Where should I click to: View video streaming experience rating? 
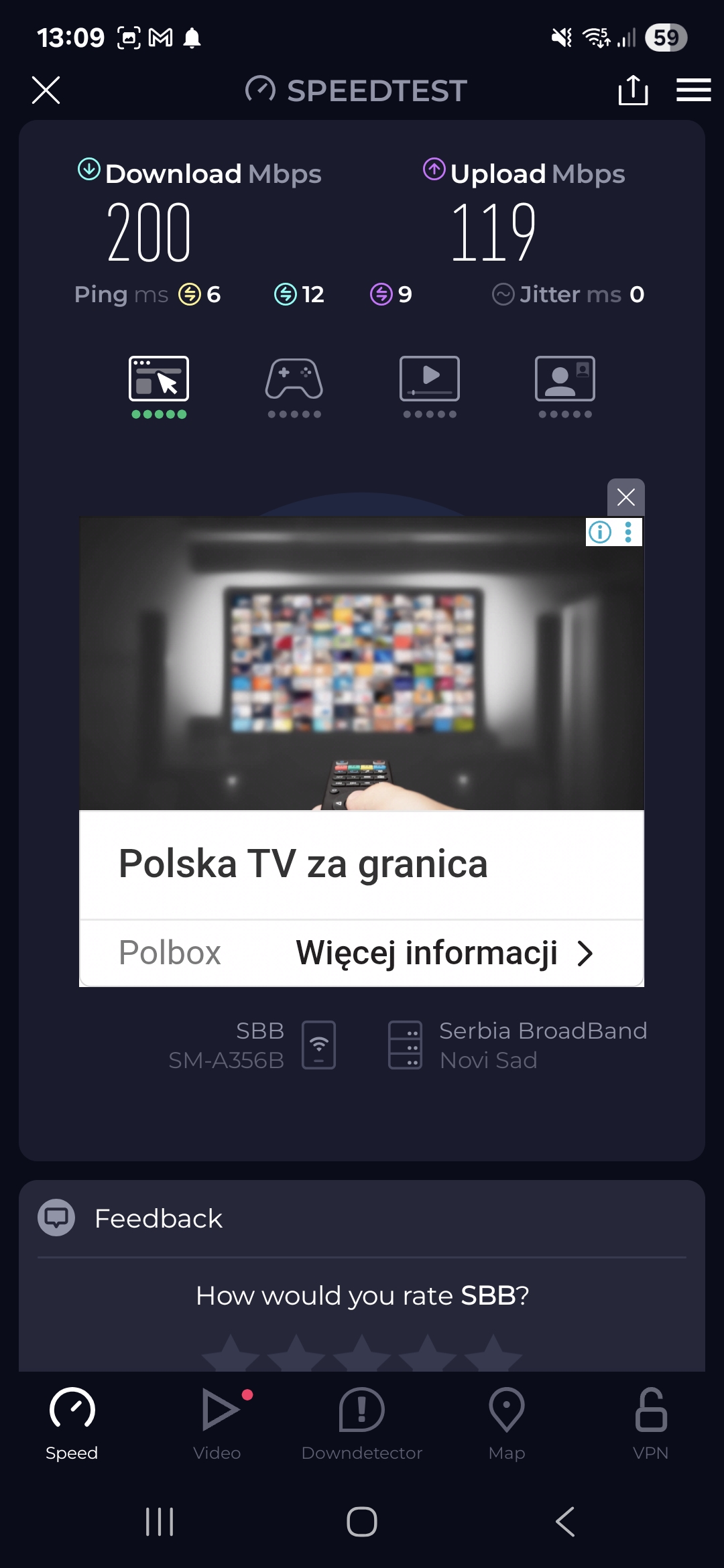tap(430, 387)
